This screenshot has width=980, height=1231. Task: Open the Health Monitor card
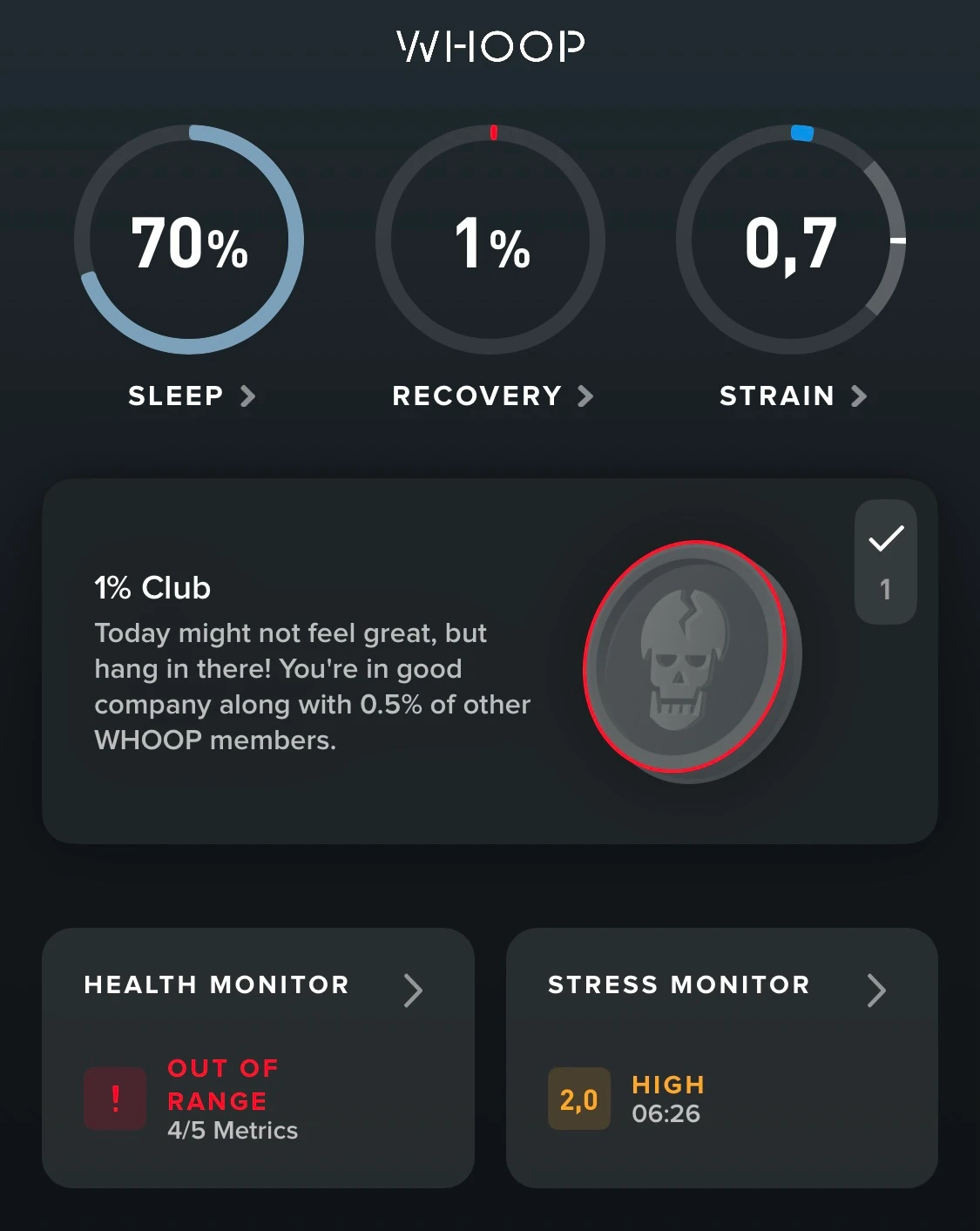[x=258, y=1058]
